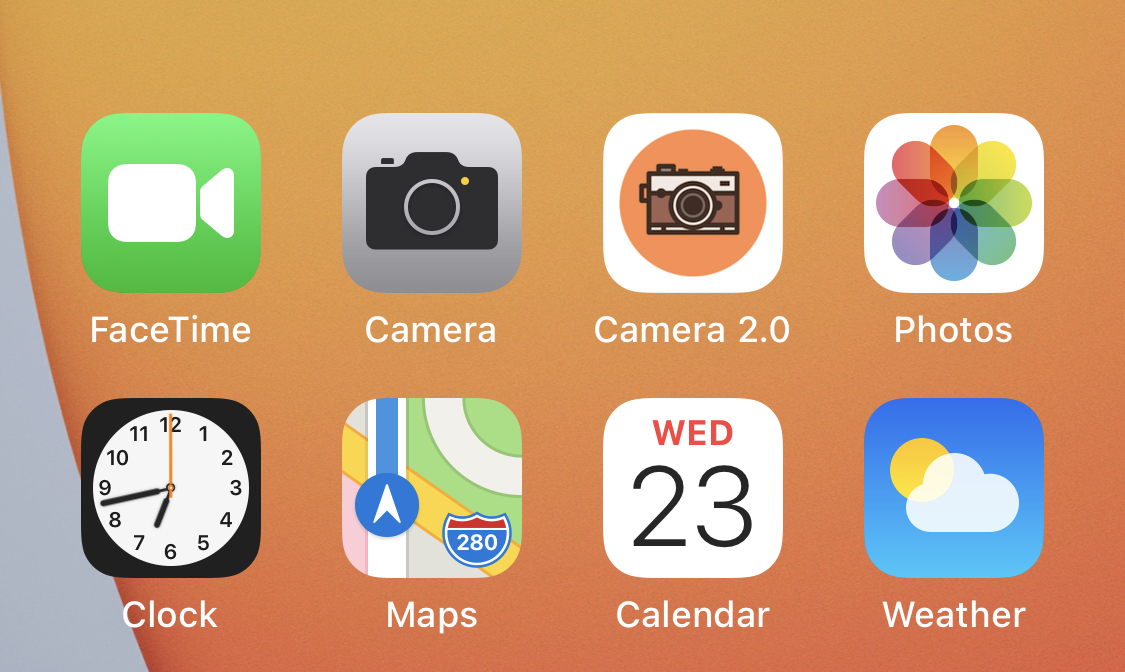Open the Calendar app
This screenshot has height=672, width=1125.
pos(693,488)
